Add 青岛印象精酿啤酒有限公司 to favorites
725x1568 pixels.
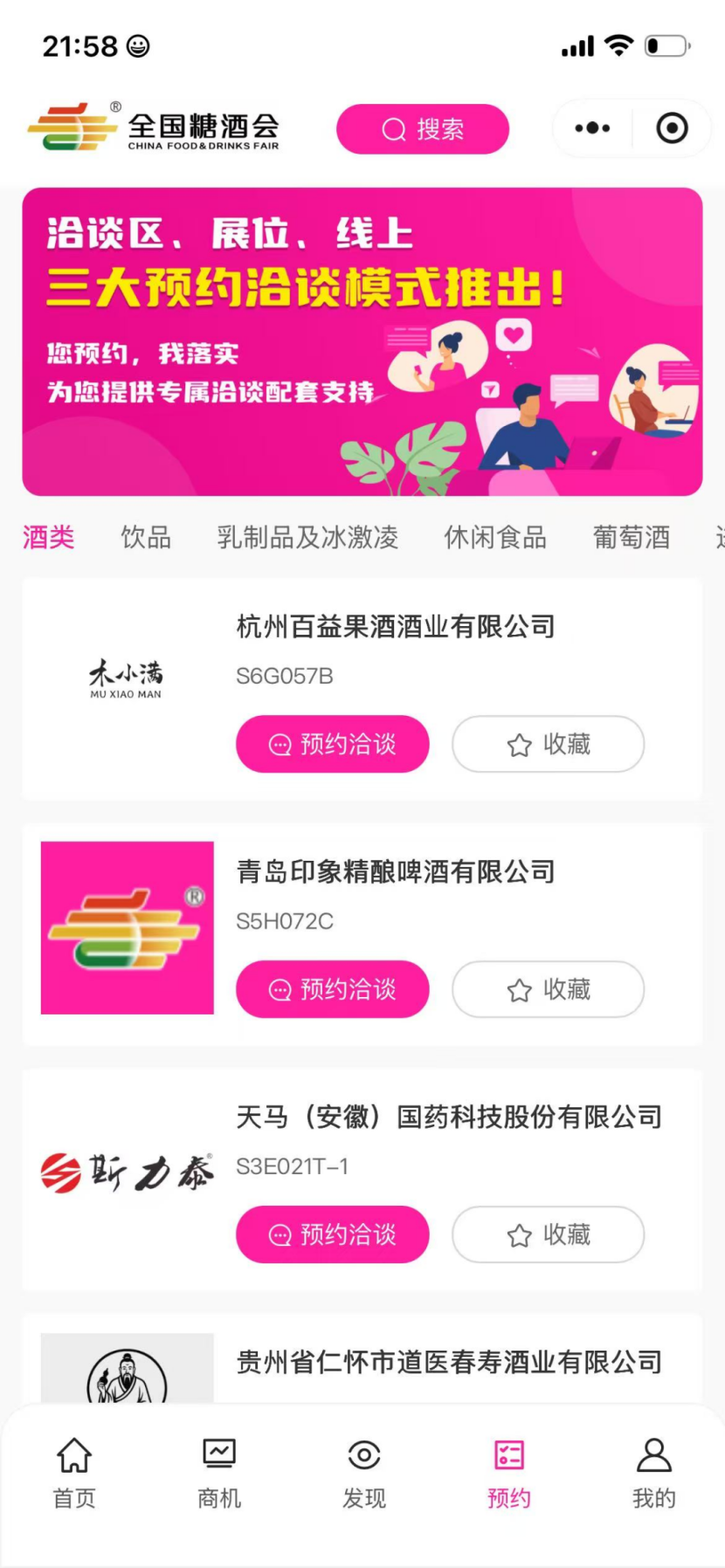pos(548,989)
